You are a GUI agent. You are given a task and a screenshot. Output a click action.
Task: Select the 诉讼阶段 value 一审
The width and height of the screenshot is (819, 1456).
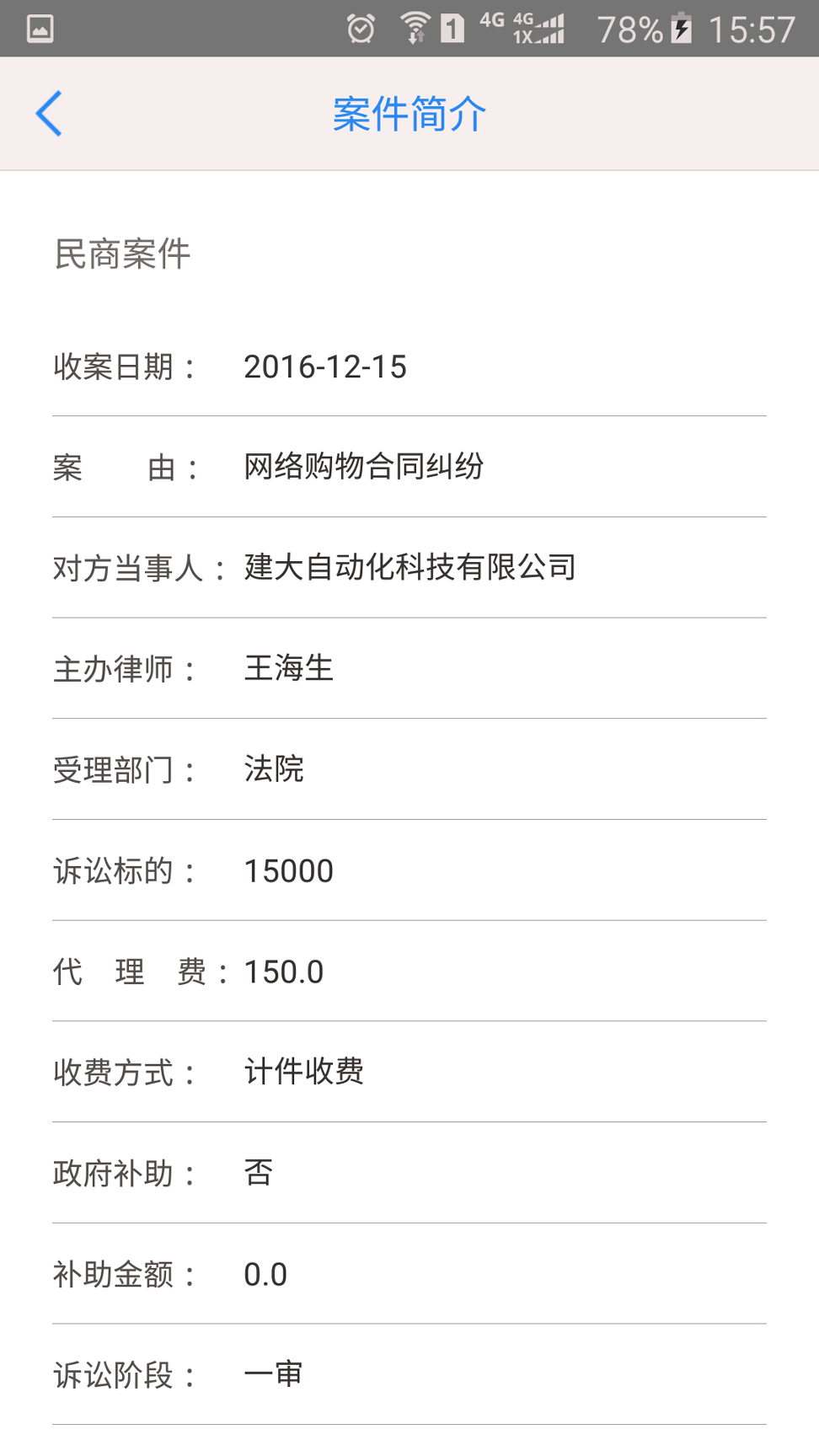tap(270, 1374)
